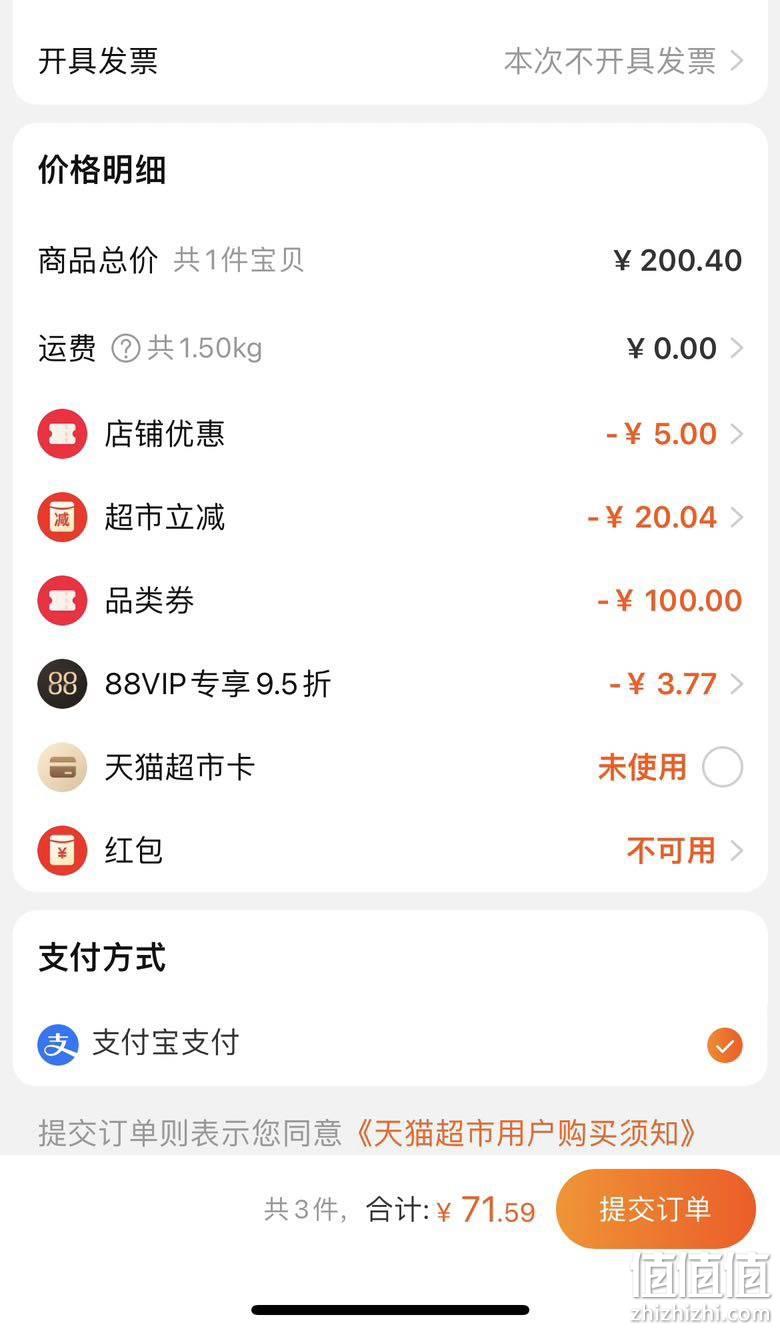Tap the 运费 question mark help icon

pyautogui.click(x=125, y=349)
